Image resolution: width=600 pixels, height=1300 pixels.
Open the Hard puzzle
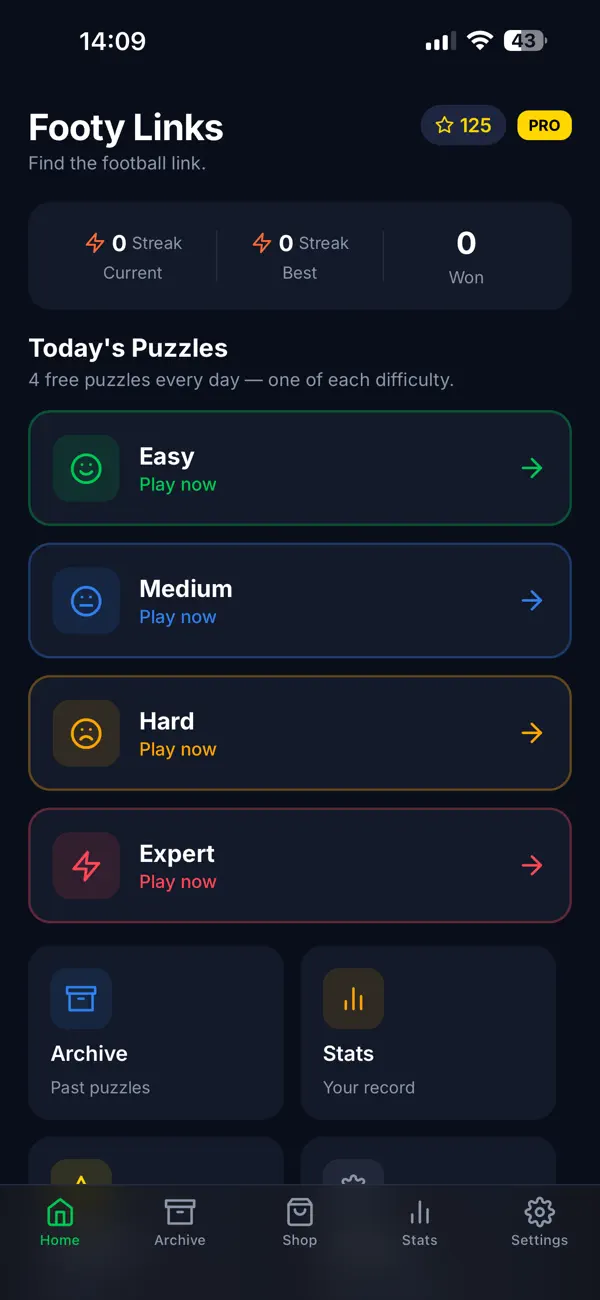(300, 733)
